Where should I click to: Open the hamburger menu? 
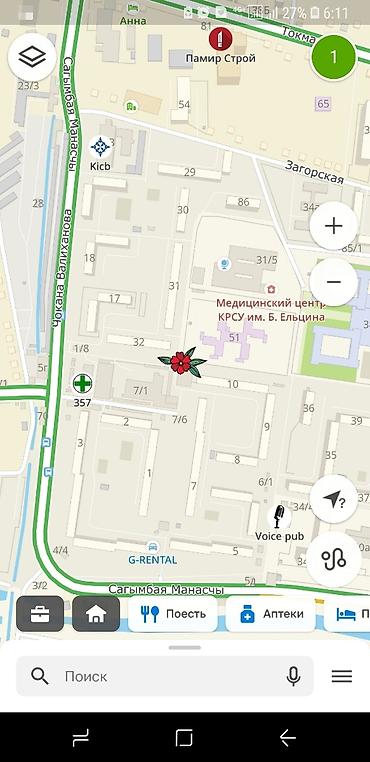click(x=342, y=676)
